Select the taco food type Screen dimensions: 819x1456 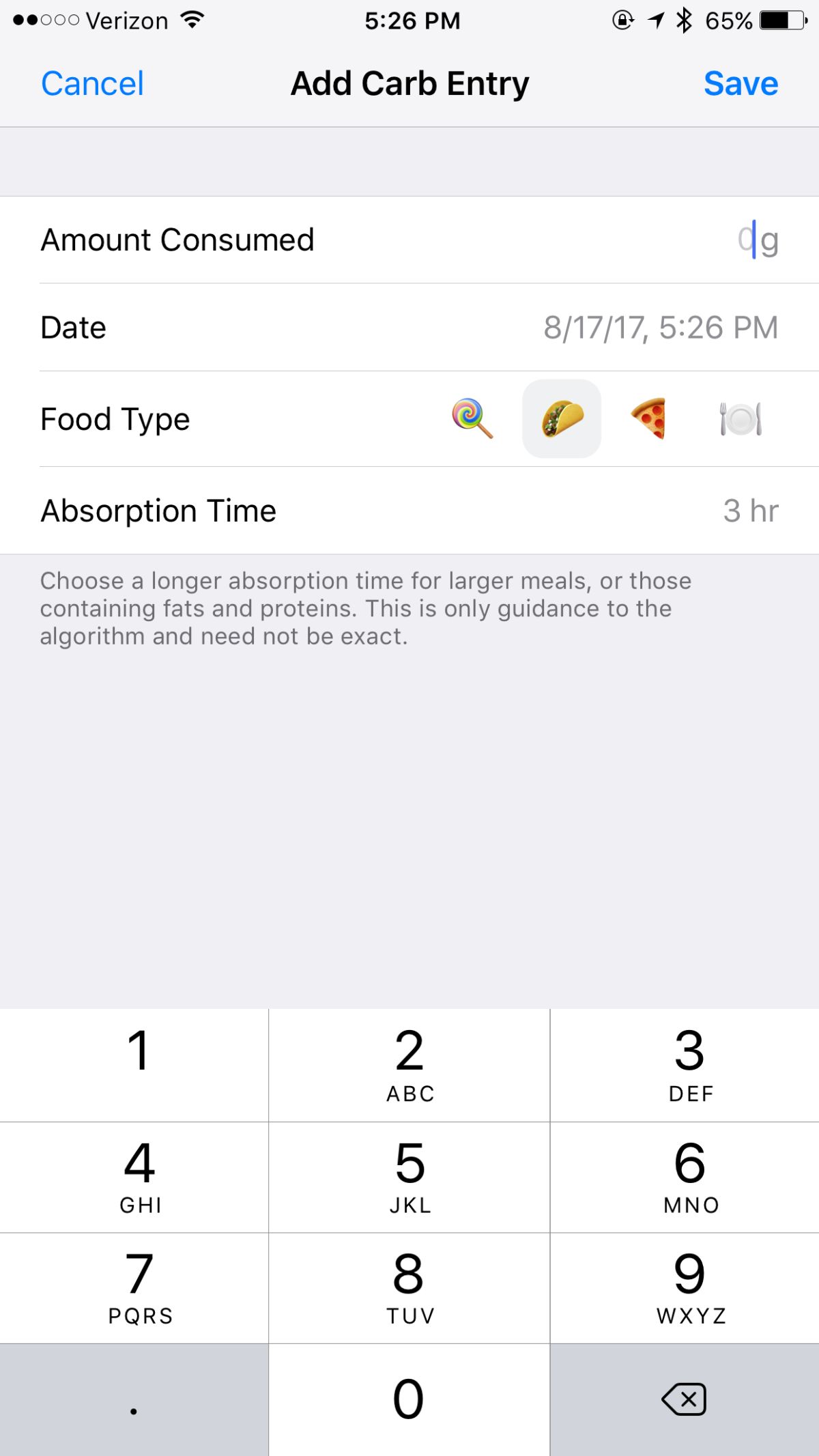(x=562, y=418)
